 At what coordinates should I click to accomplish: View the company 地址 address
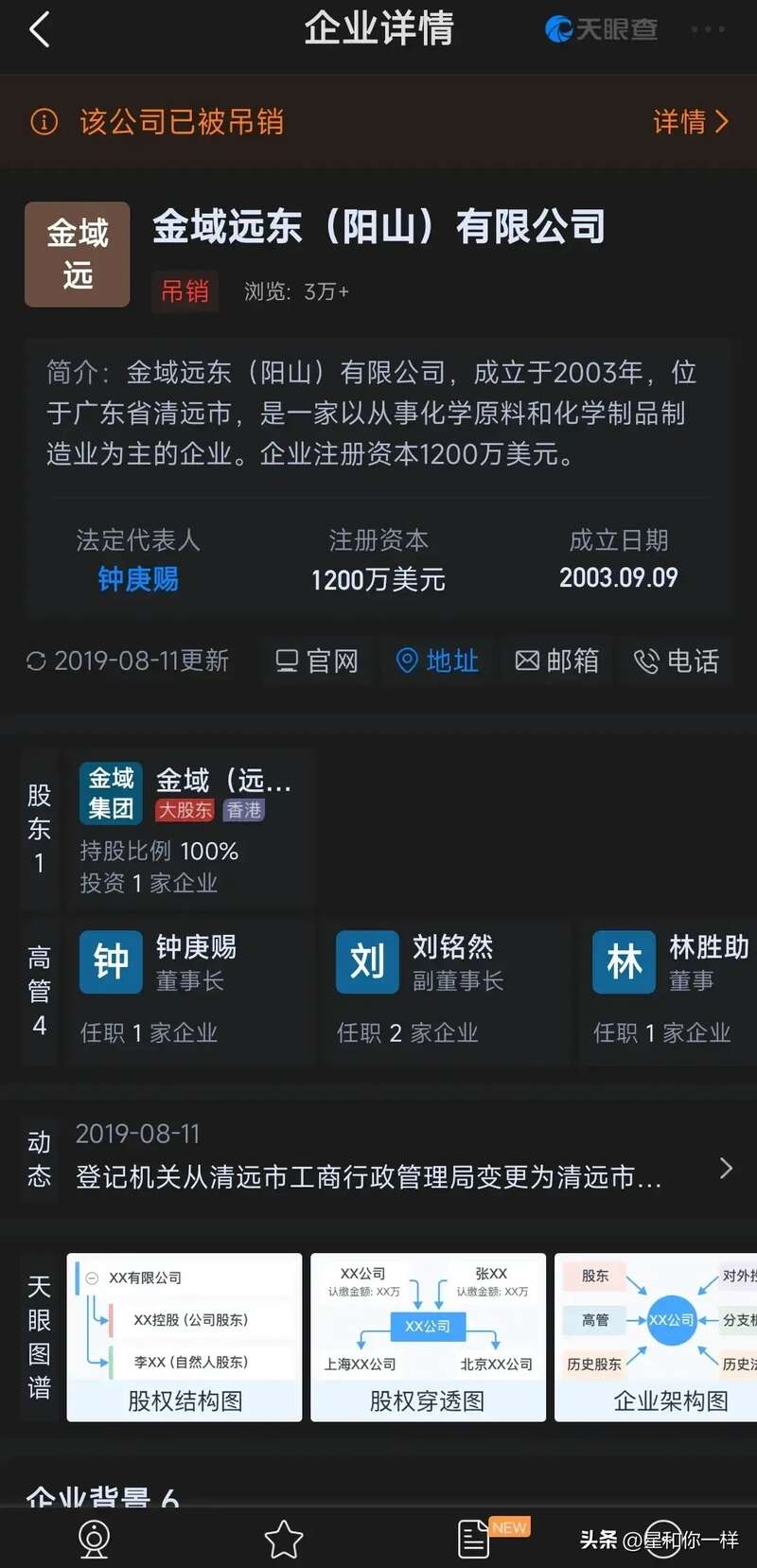point(437,661)
